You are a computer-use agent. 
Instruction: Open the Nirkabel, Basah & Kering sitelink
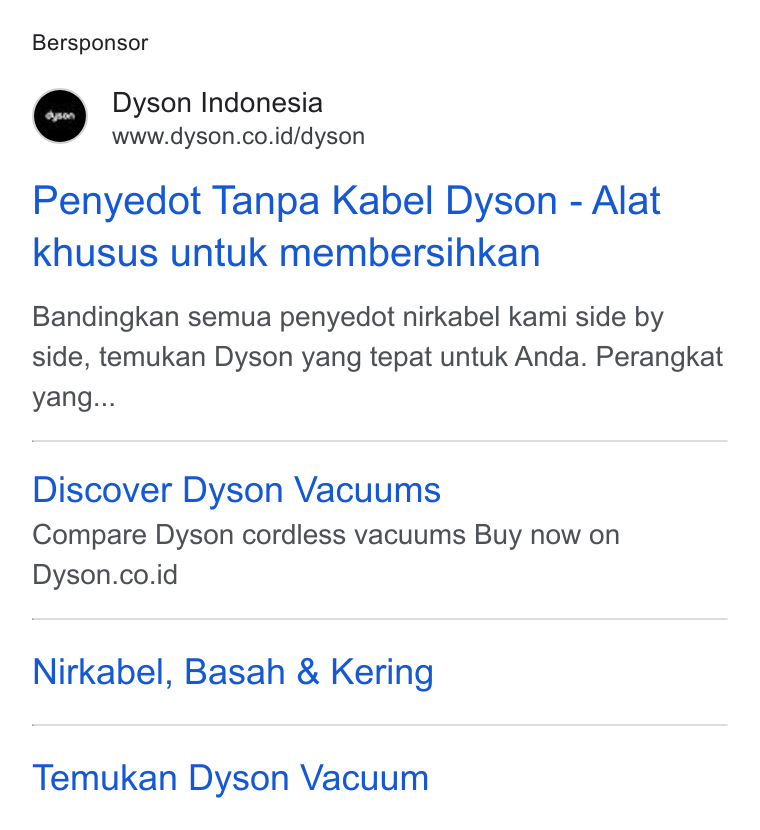tap(233, 672)
